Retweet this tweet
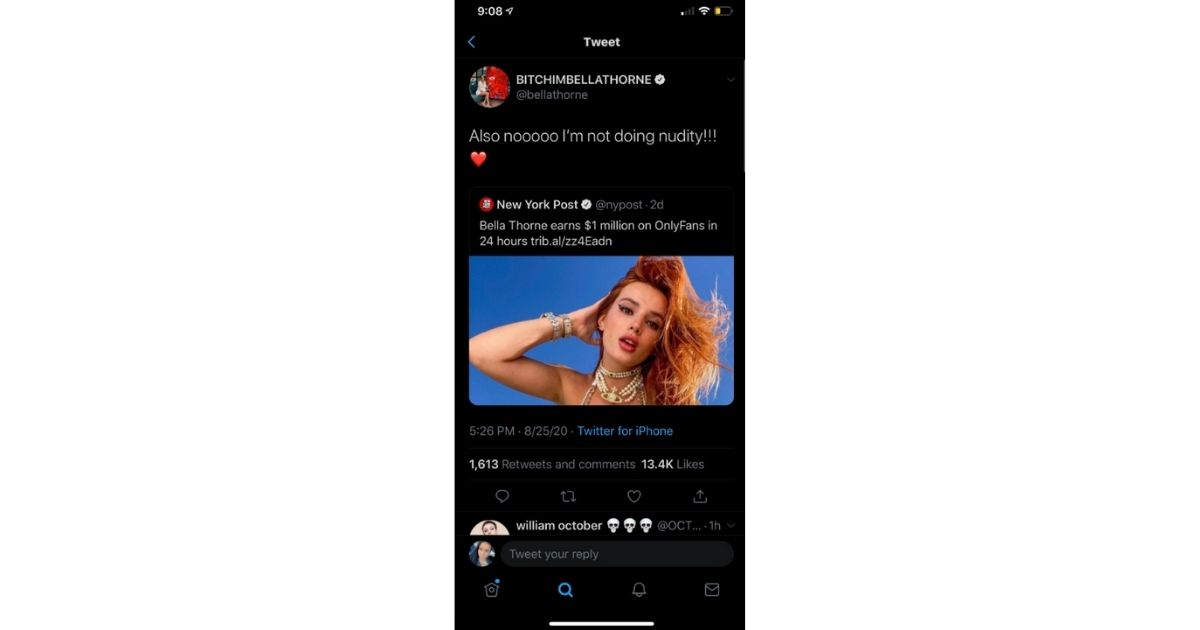Image resolution: width=1200 pixels, height=630 pixels. tap(568, 496)
